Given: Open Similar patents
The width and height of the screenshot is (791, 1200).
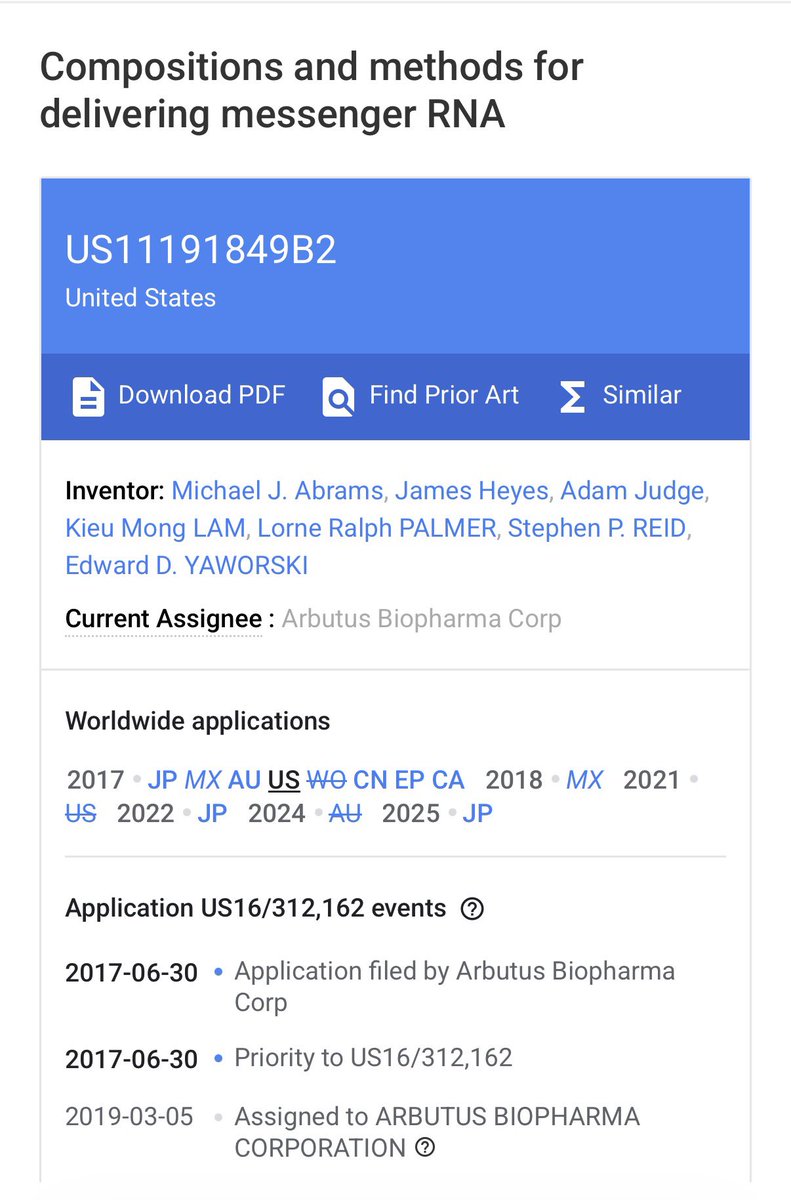Looking at the screenshot, I should 620,395.
